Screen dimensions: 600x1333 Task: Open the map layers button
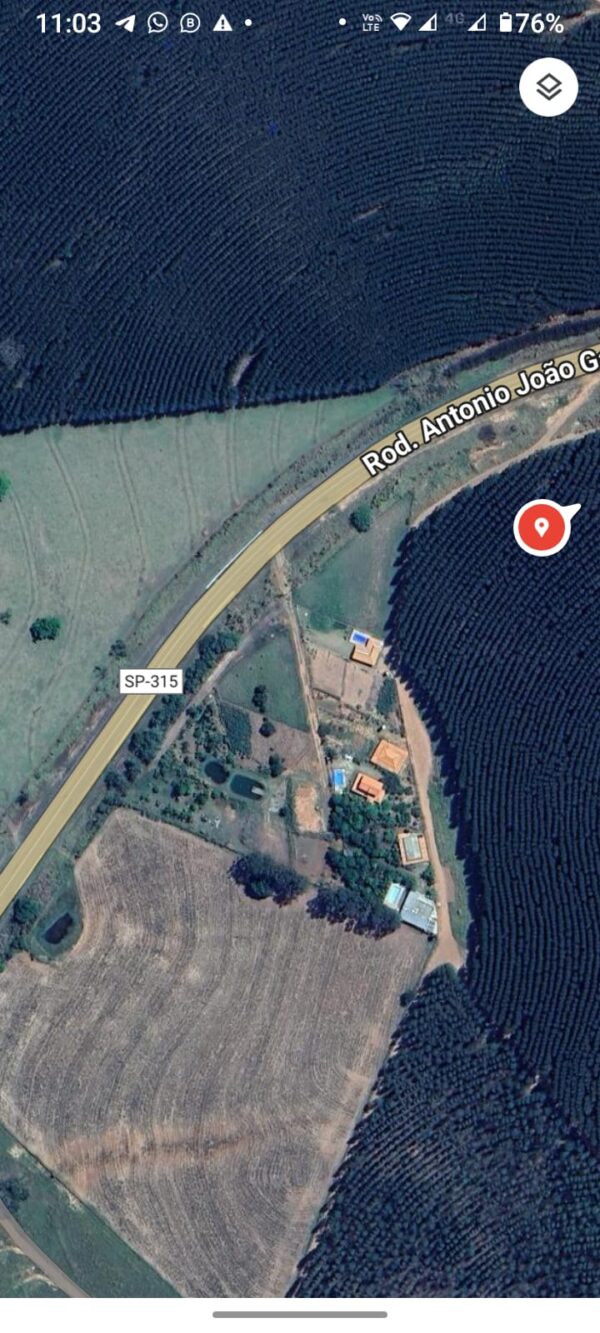(x=548, y=88)
